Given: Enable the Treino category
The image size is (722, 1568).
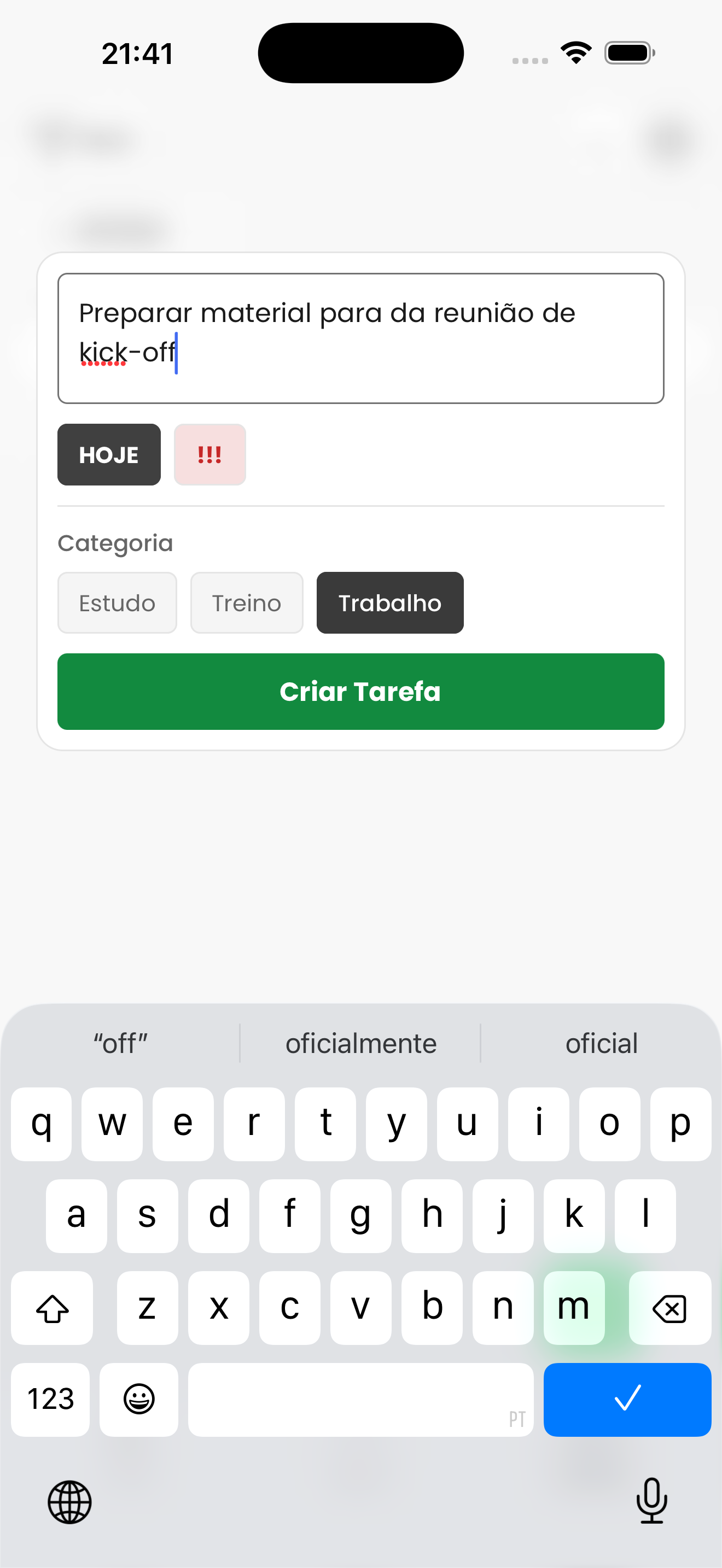Looking at the screenshot, I should (247, 602).
